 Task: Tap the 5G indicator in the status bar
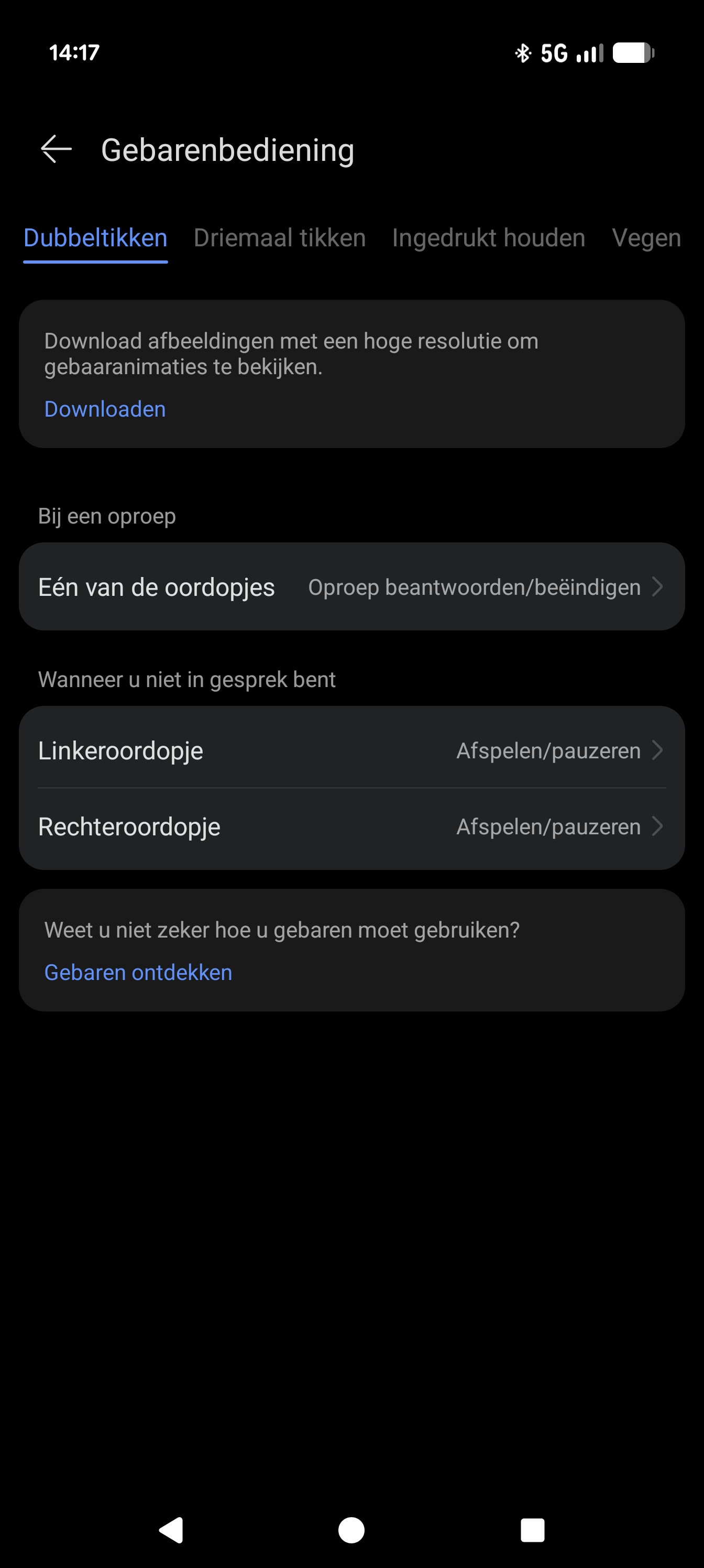pos(554,53)
